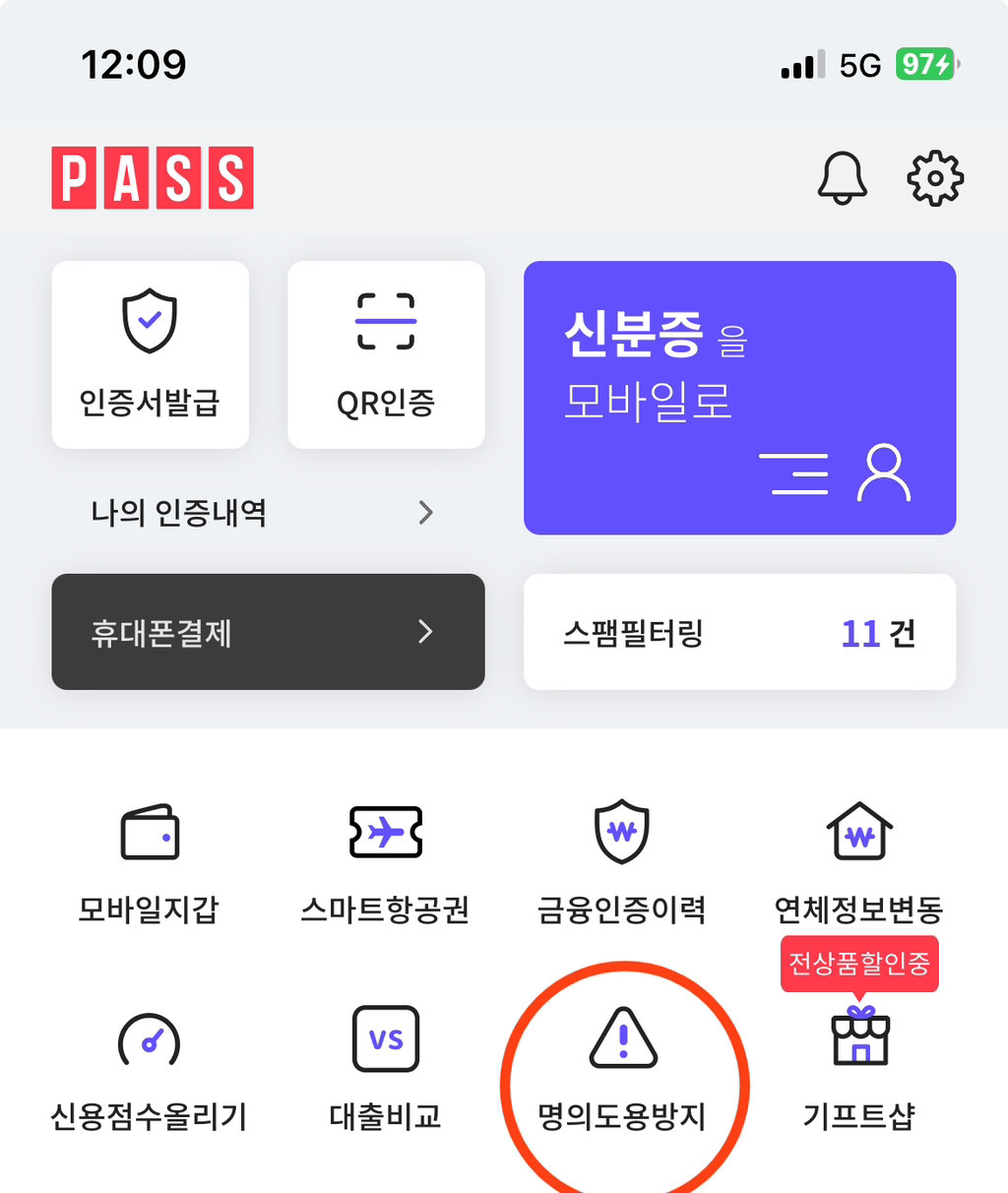The image size is (1008, 1193).
Task: Open the notification bell
Action: click(x=844, y=178)
